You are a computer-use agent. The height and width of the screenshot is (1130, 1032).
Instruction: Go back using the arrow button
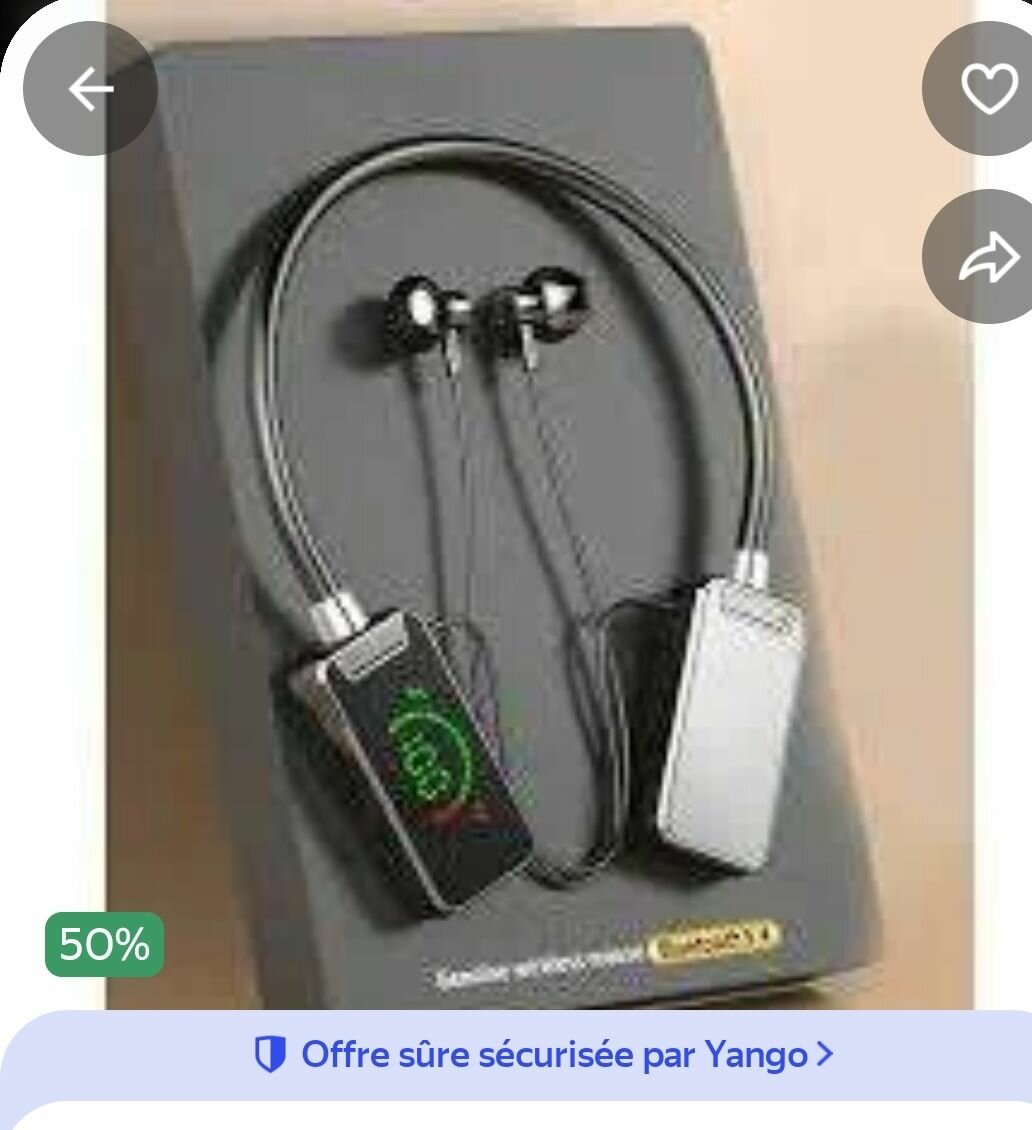90,90
